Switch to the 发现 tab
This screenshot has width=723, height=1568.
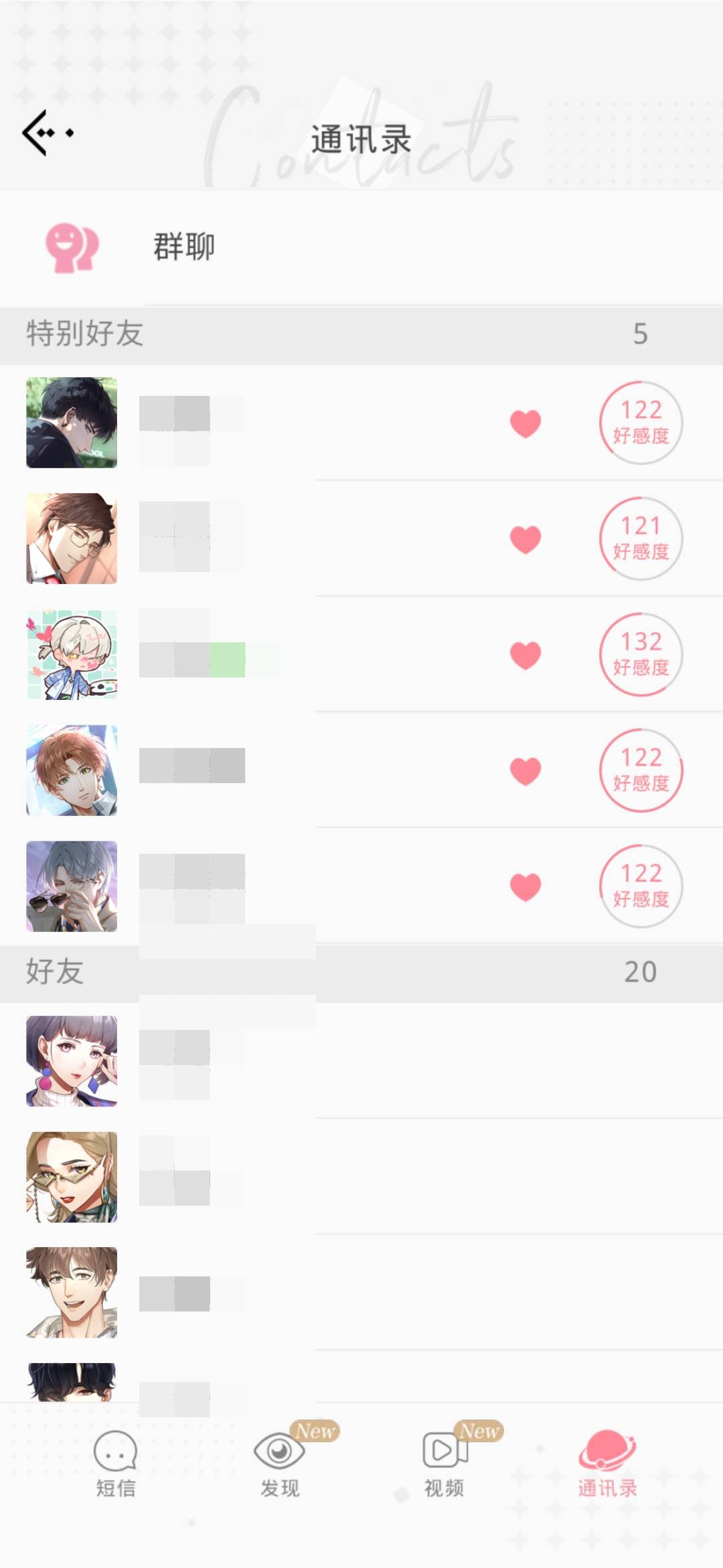click(x=280, y=1464)
